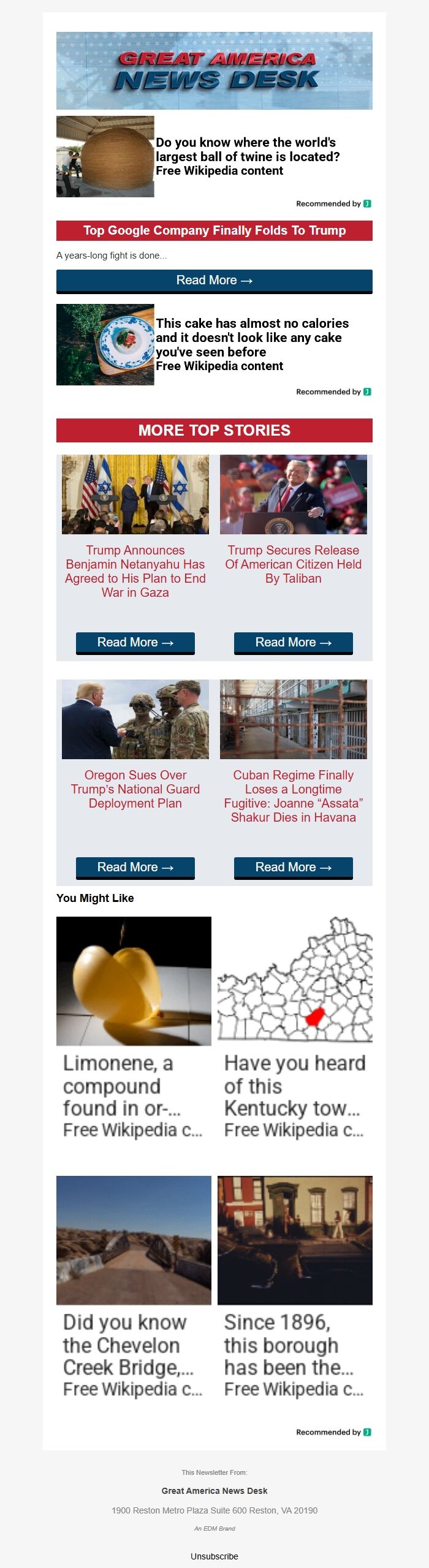Read more about Oregon National Guard lawsuit
This screenshot has width=429, height=1568.
pos(135,868)
